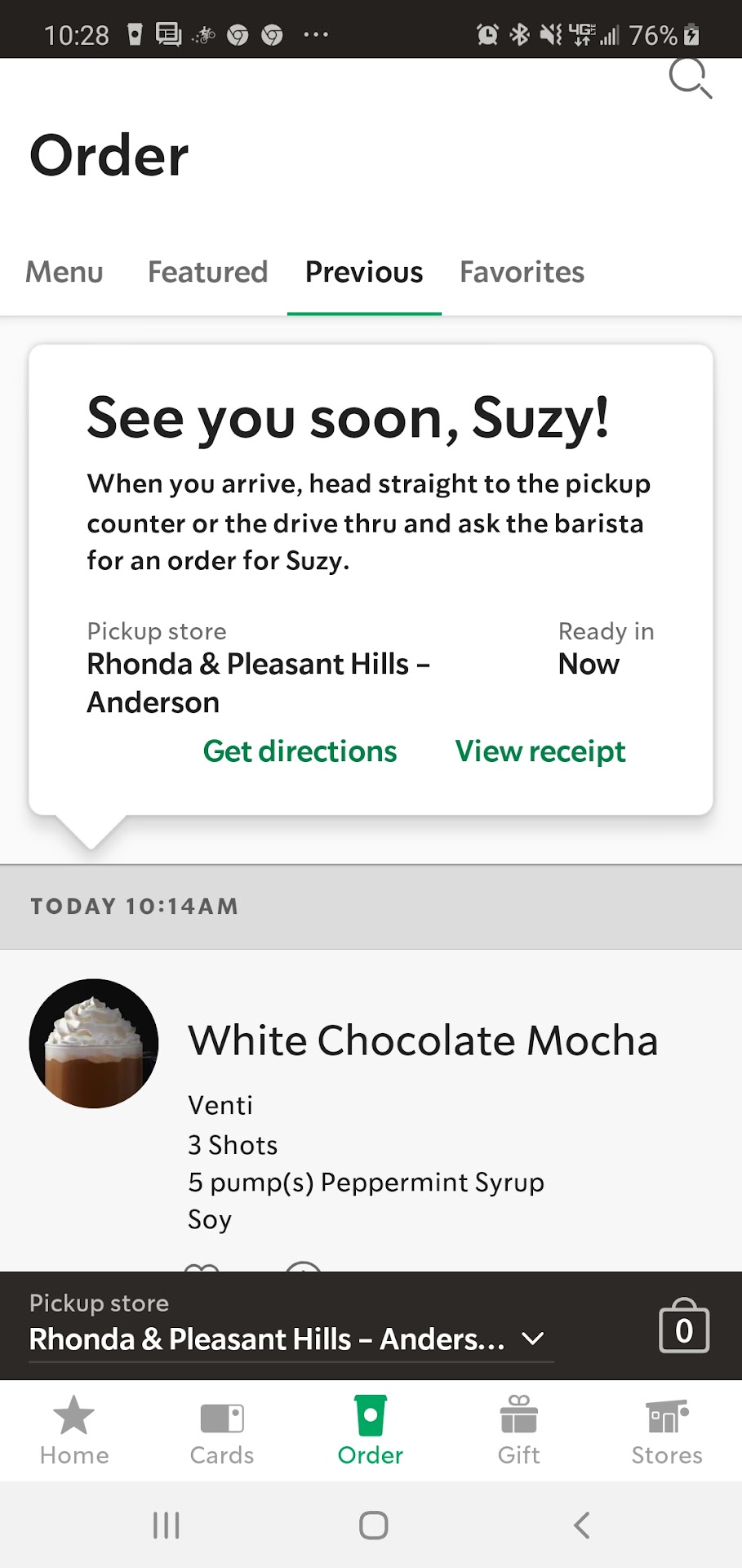742x1568 pixels.
Task: Select the Previous tab
Action: click(x=364, y=272)
